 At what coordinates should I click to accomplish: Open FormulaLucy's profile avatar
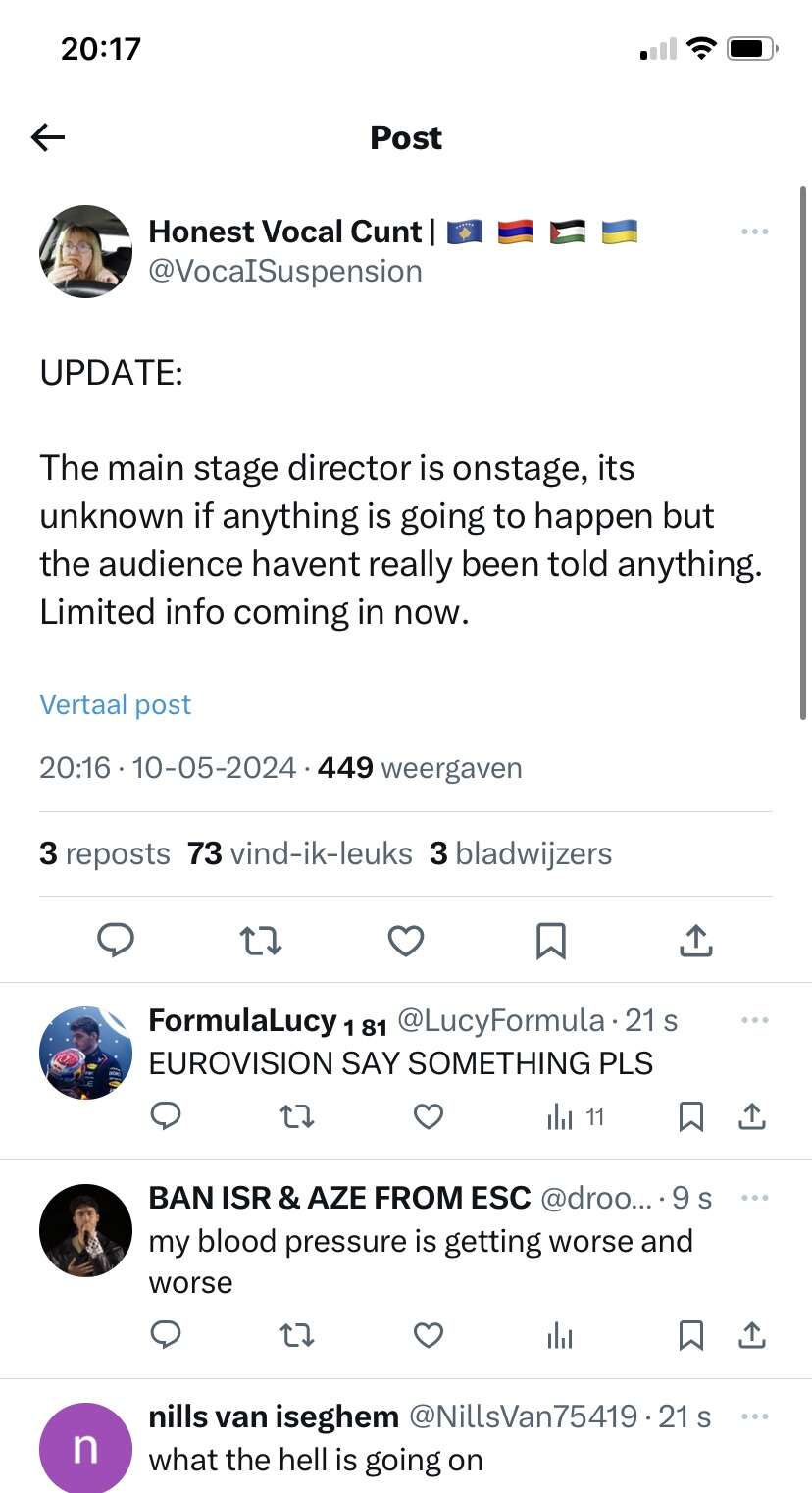coord(85,1053)
